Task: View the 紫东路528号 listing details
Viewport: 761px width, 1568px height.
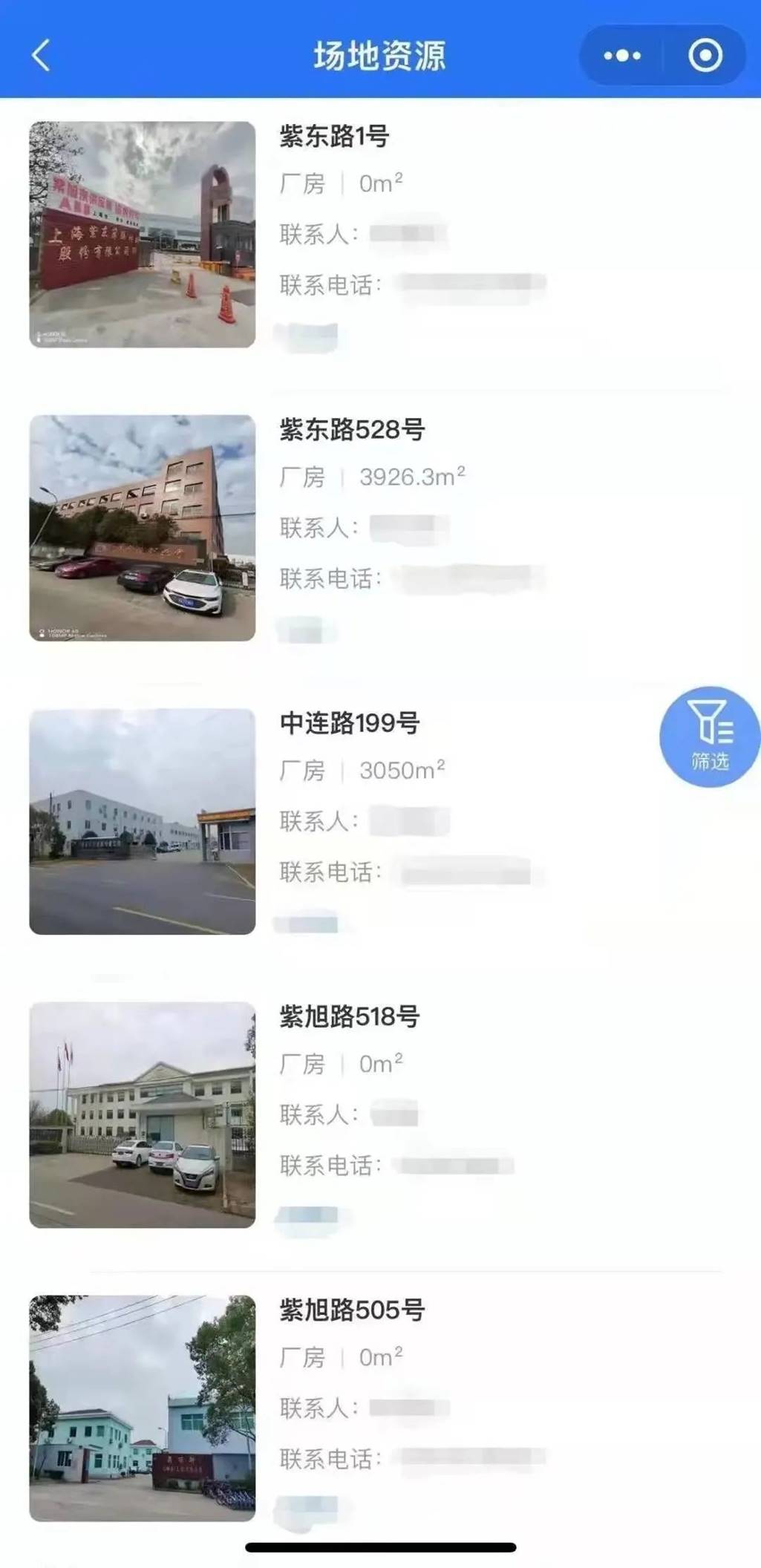Action: [x=352, y=430]
